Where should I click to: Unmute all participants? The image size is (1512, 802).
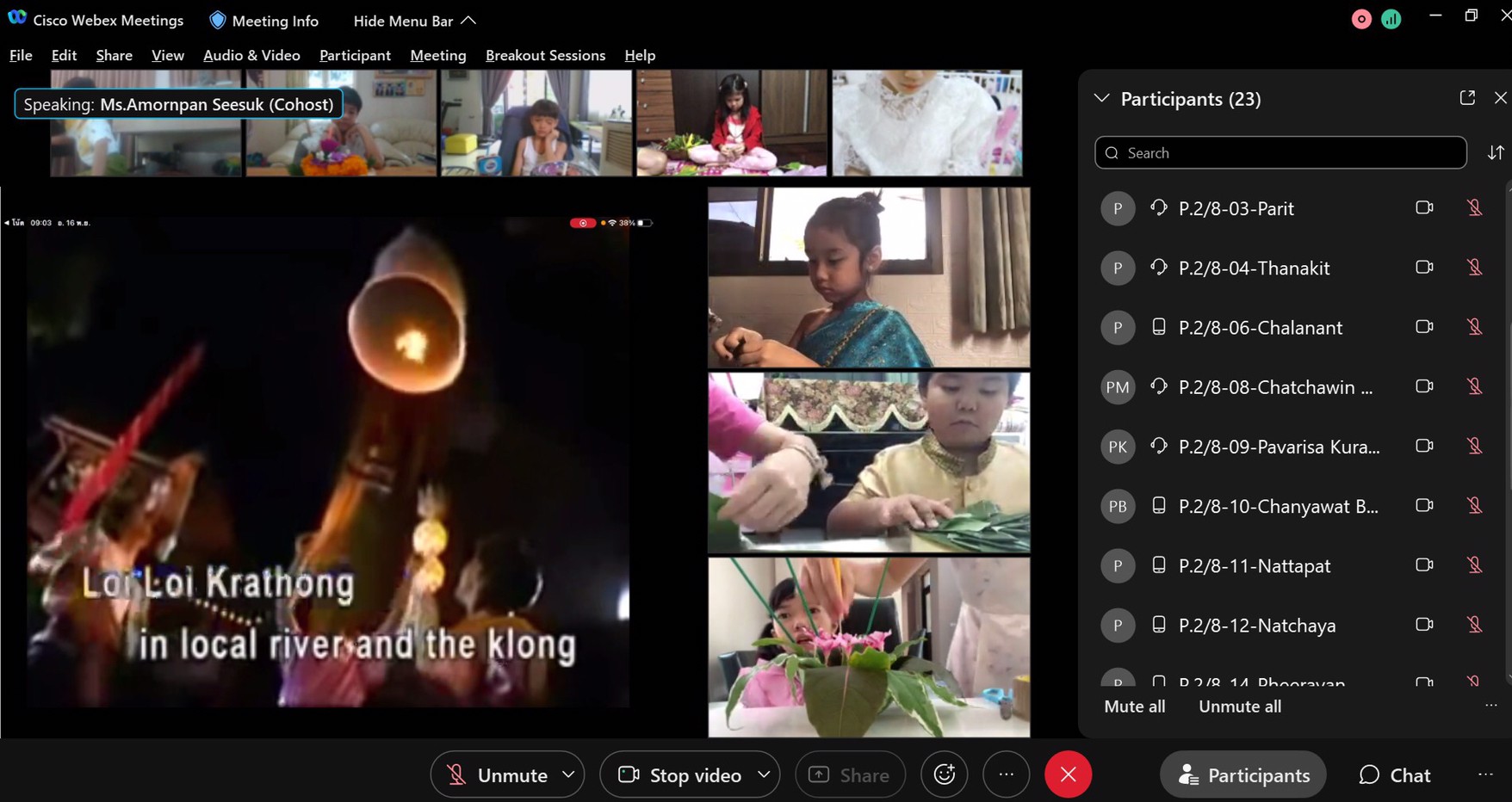click(1239, 706)
